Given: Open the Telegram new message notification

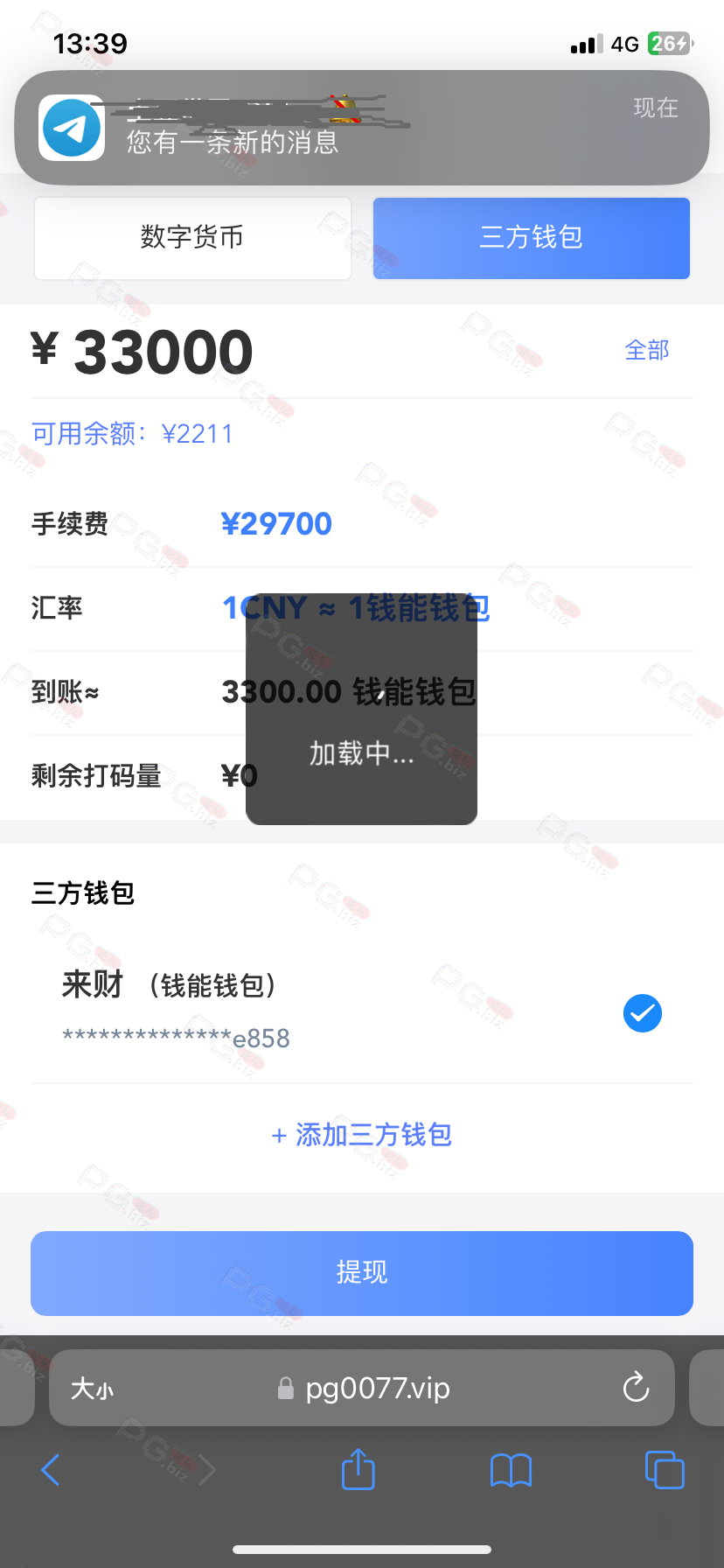Looking at the screenshot, I should 361,128.
